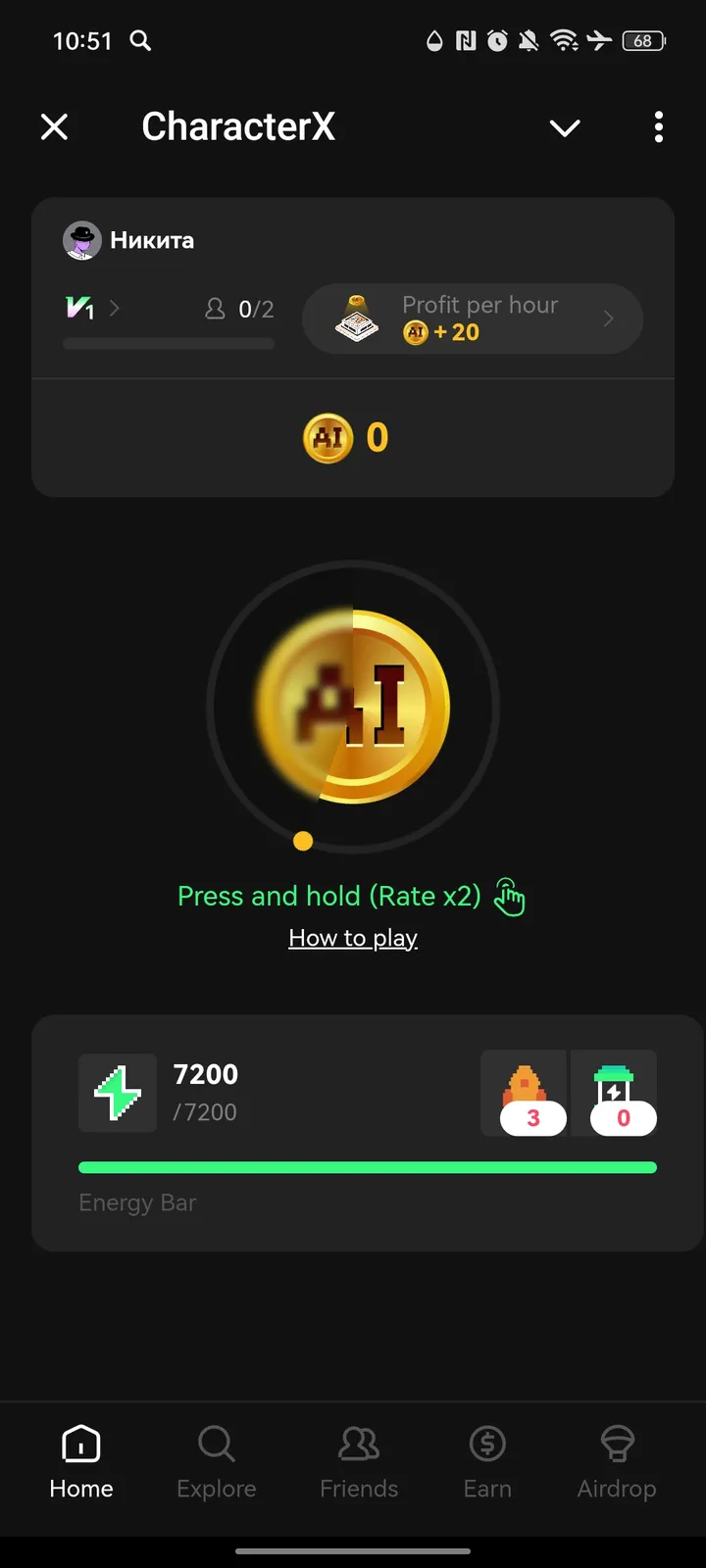
Task: Switch to the Explore tab
Action: pyautogui.click(x=217, y=1461)
